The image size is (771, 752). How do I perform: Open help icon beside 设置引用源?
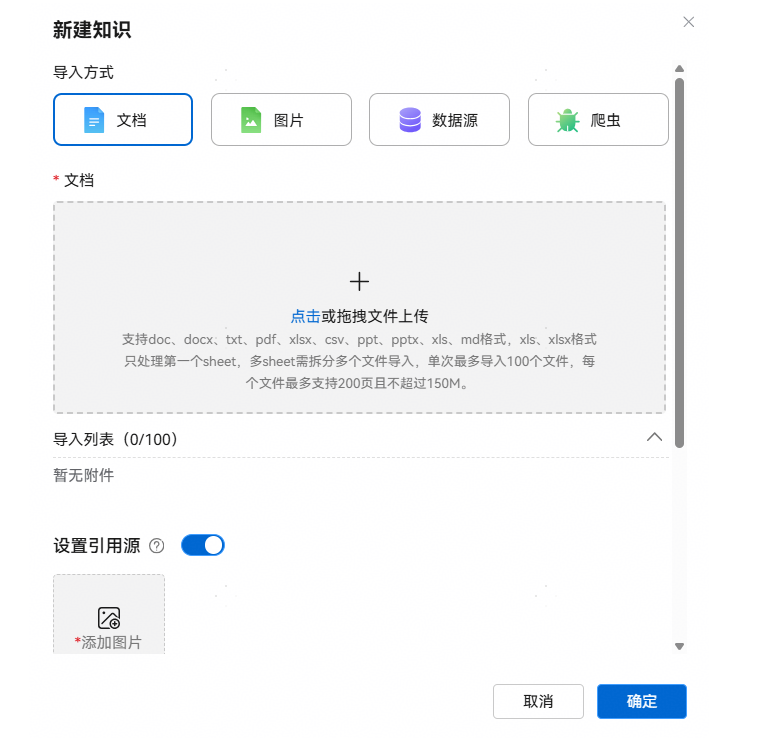pos(156,546)
